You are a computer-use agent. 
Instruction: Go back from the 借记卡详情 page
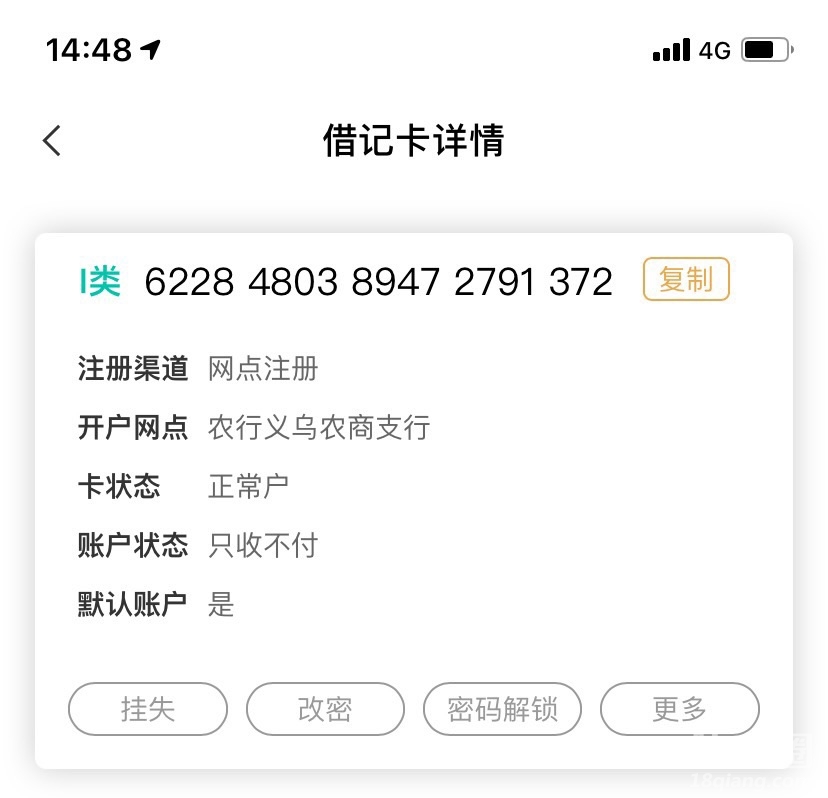pyautogui.click(x=53, y=141)
